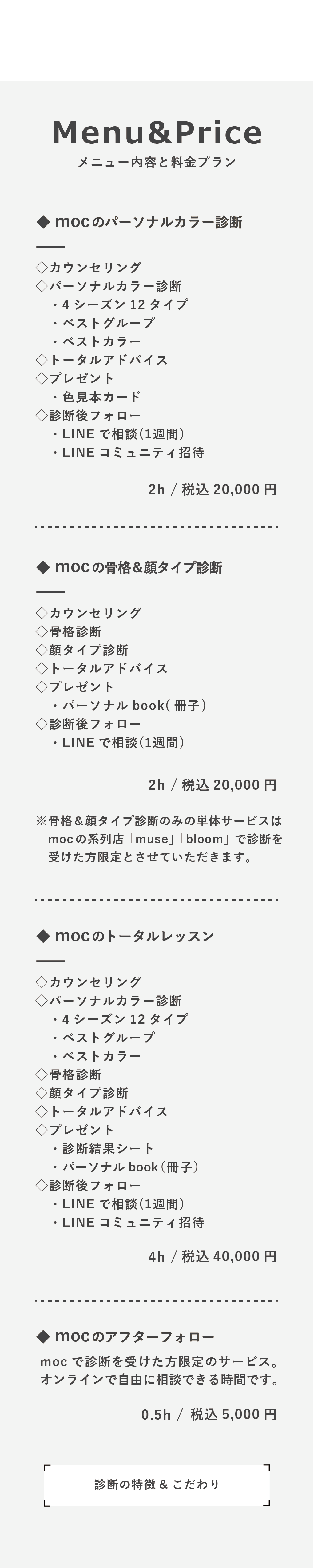Viewport: 314px width, 1568px height.
Task: Open the 診断の特徴 & こだわり button
Action: [x=157, y=1485]
